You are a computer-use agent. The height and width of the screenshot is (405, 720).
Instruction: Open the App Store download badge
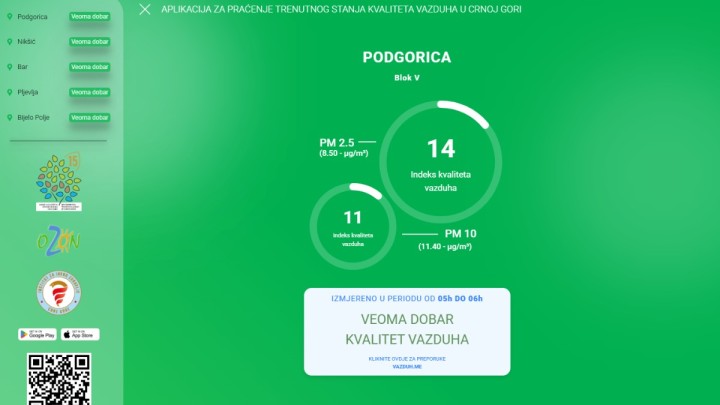click(x=81, y=334)
